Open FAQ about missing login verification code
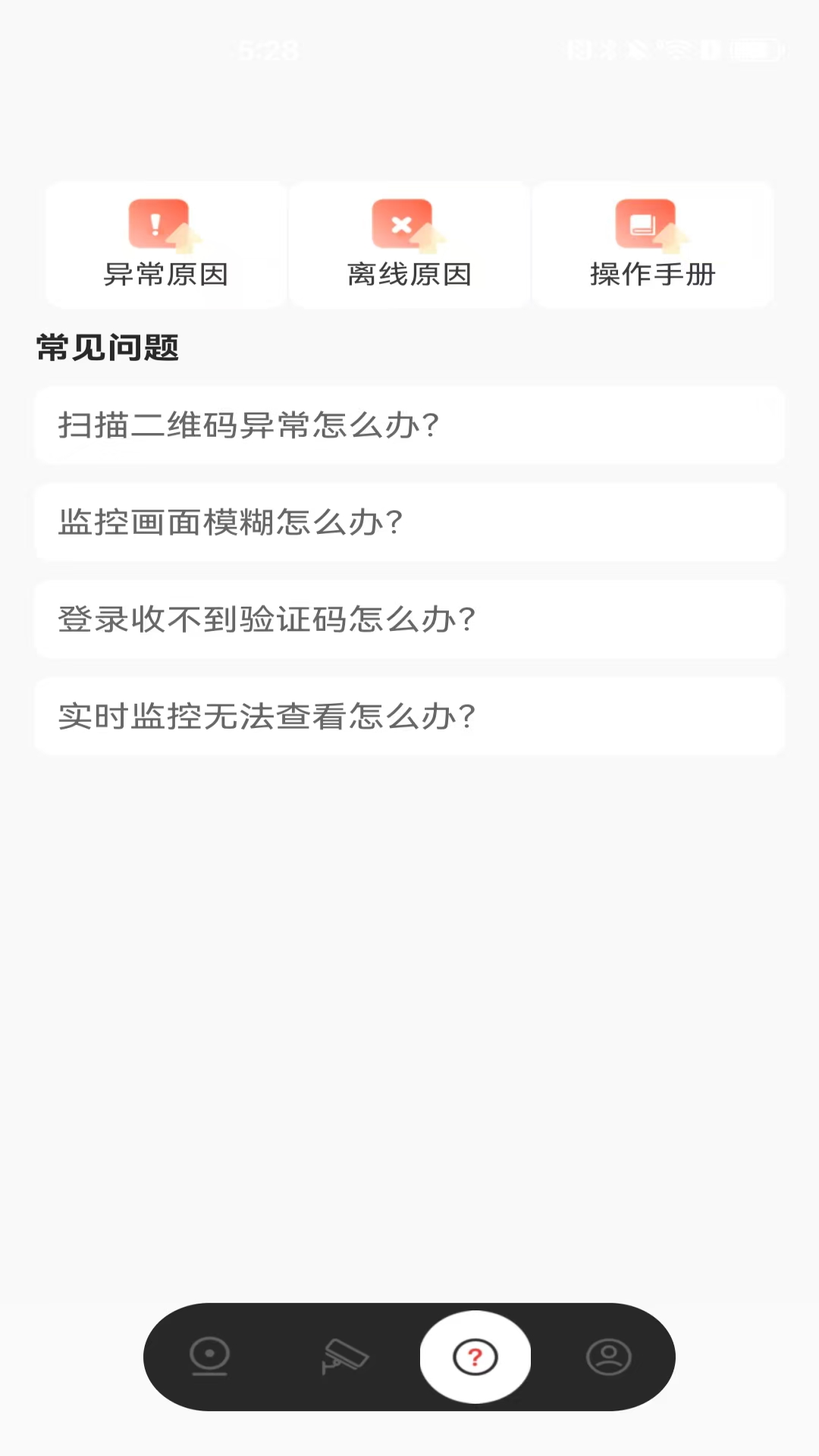This screenshot has height=1456, width=819. point(409,620)
